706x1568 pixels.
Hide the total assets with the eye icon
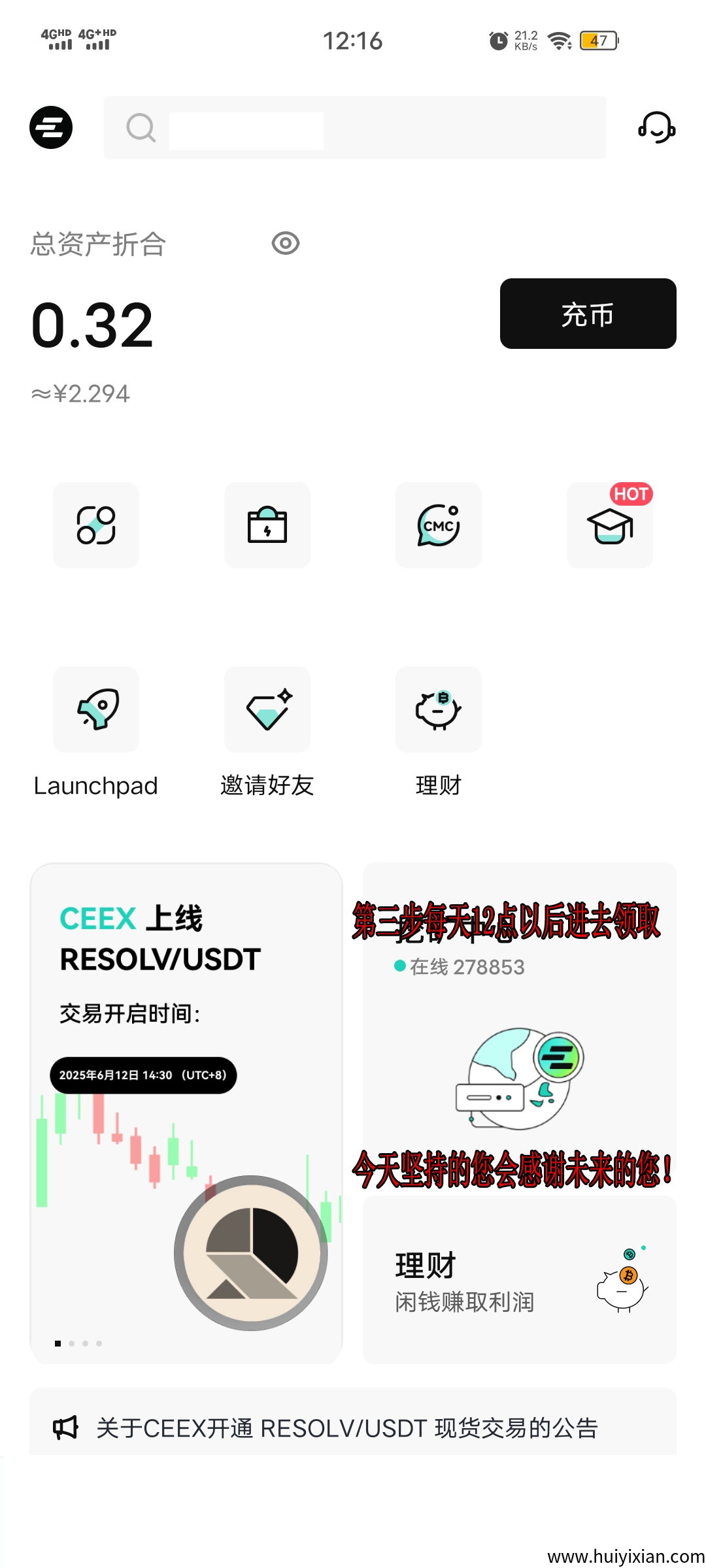pyautogui.click(x=286, y=244)
